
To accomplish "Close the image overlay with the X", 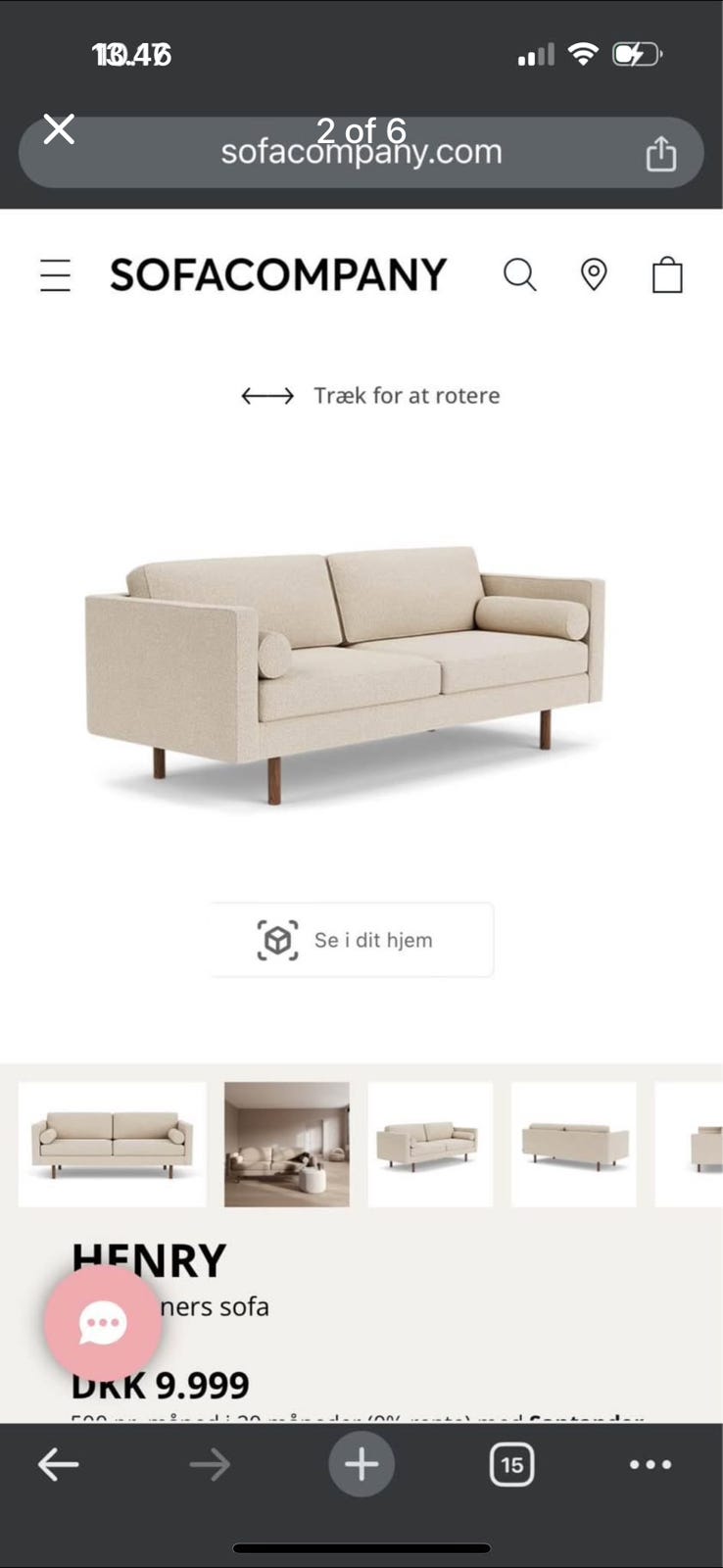I will (x=59, y=128).
